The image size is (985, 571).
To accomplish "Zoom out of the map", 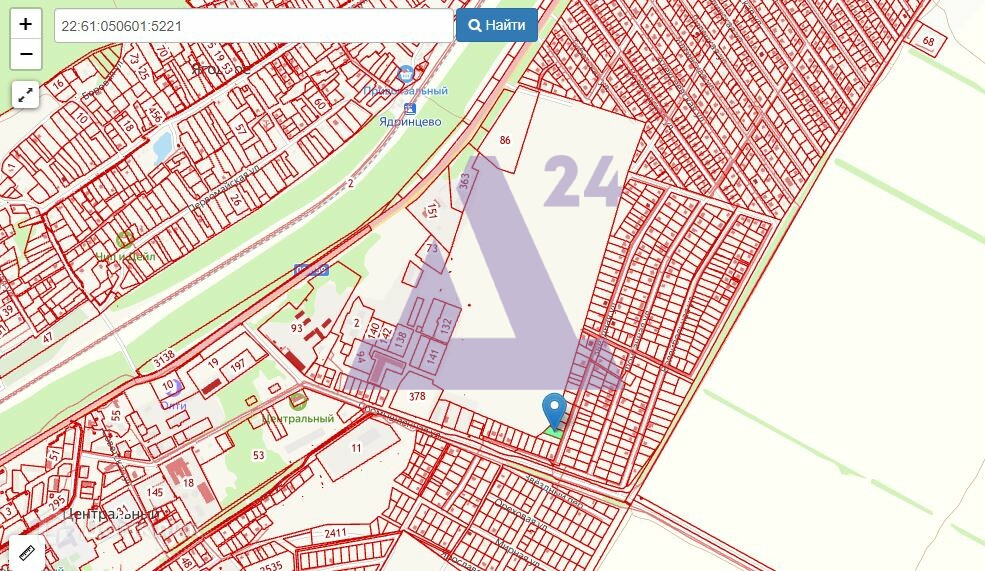I will (x=26, y=54).
